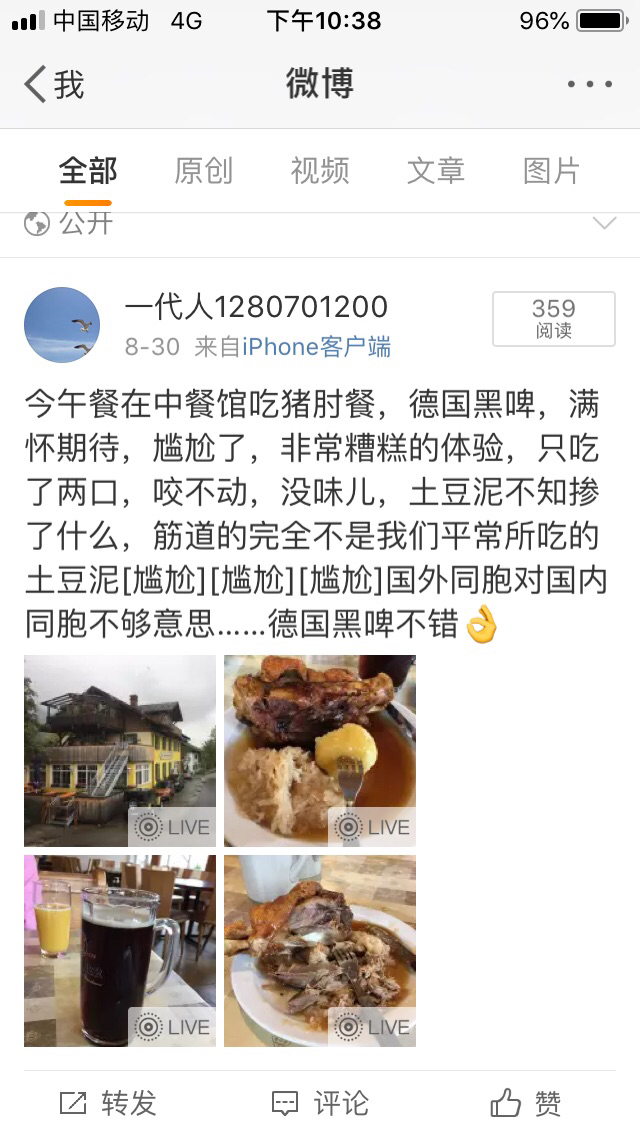Open the profile avatar with seagulls

pyautogui.click(x=62, y=325)
